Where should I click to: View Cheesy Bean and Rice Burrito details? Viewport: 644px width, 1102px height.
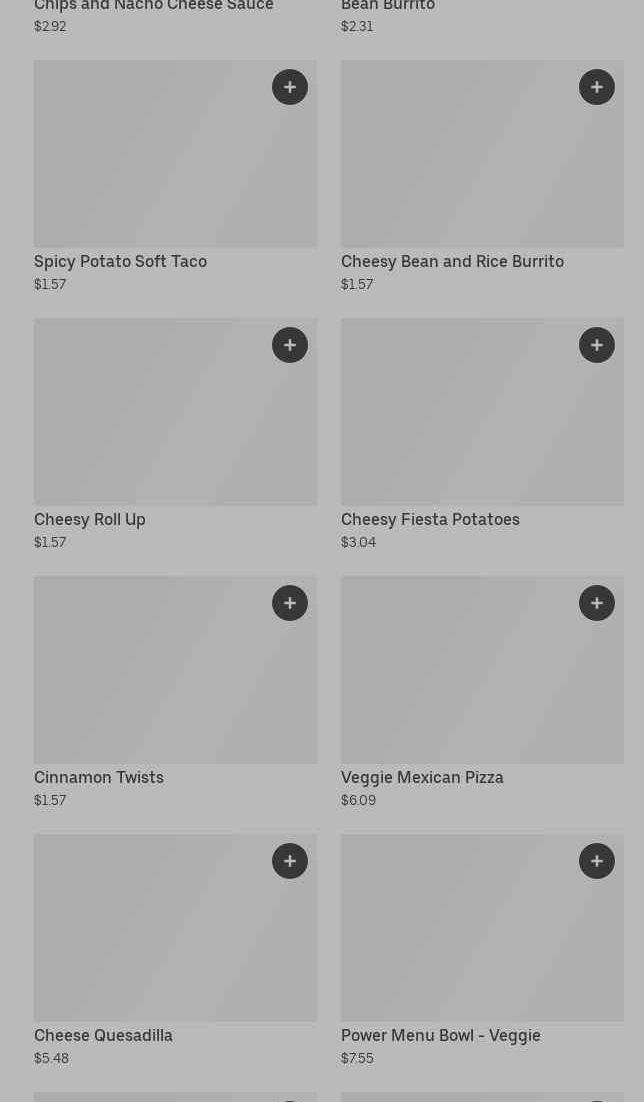click(452, 261)
